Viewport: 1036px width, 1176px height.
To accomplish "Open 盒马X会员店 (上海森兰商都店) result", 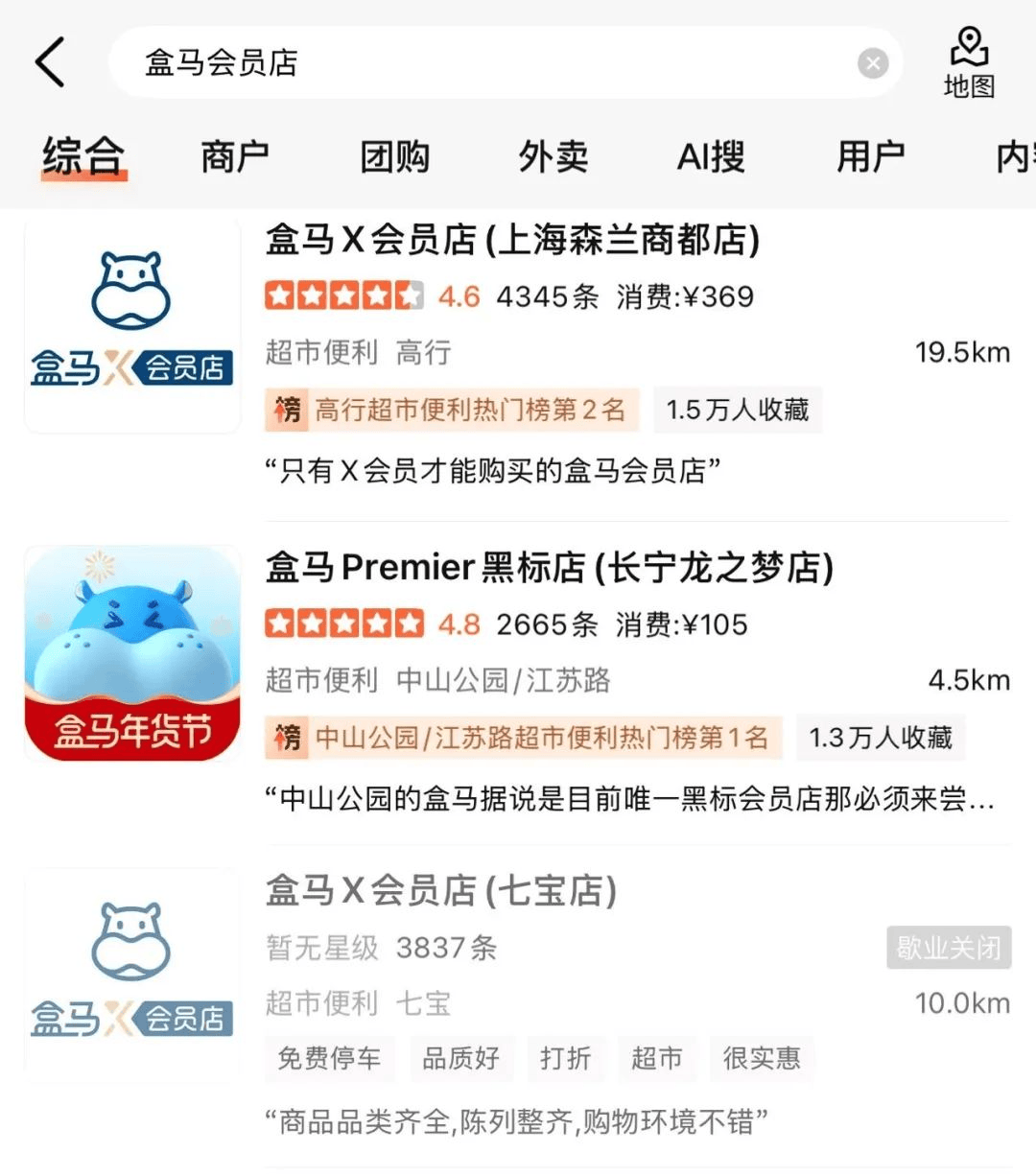I will coord(512,240).
